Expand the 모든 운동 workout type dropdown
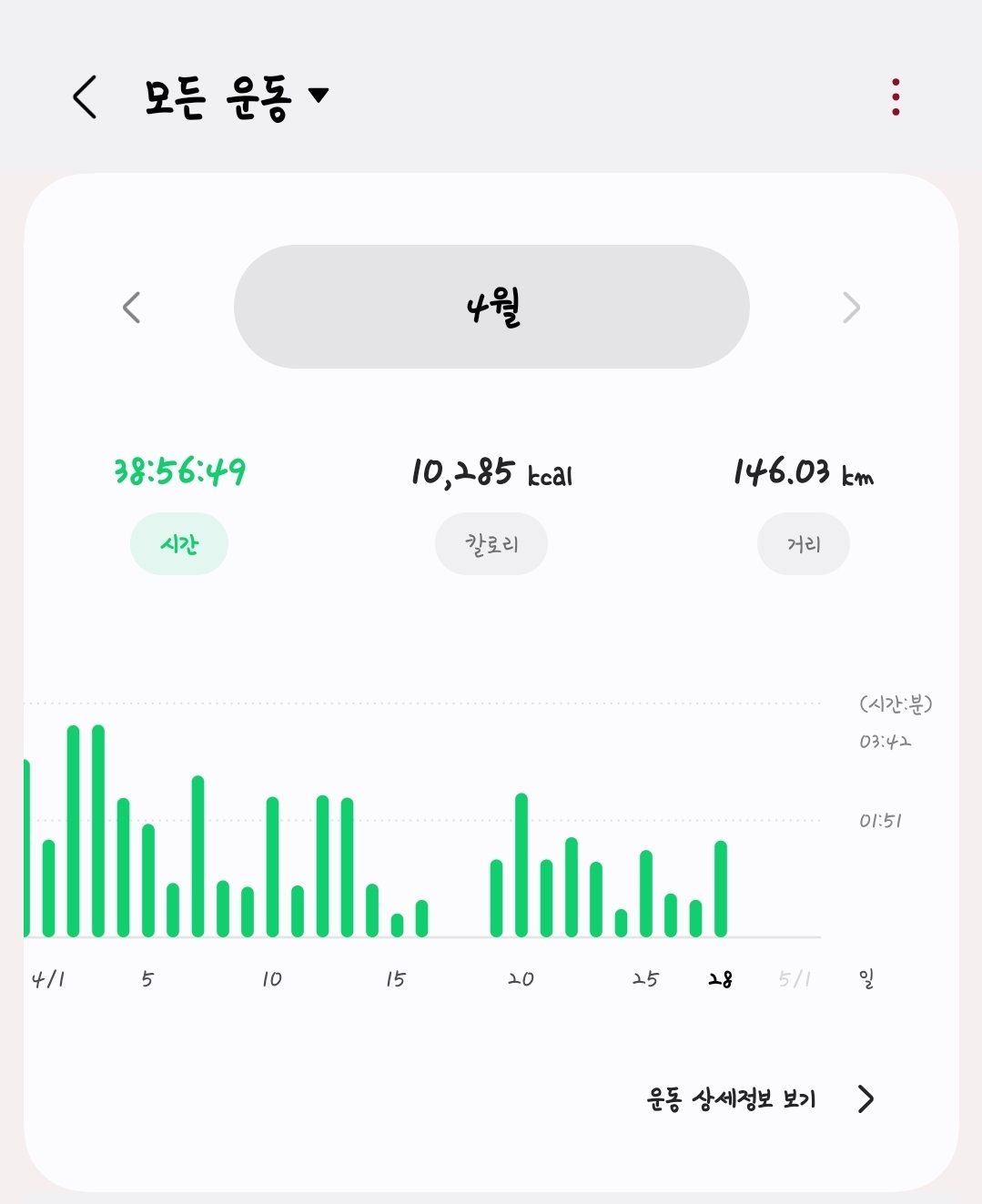Screen dimensions: 982x1204 click(x=236, y=97)
